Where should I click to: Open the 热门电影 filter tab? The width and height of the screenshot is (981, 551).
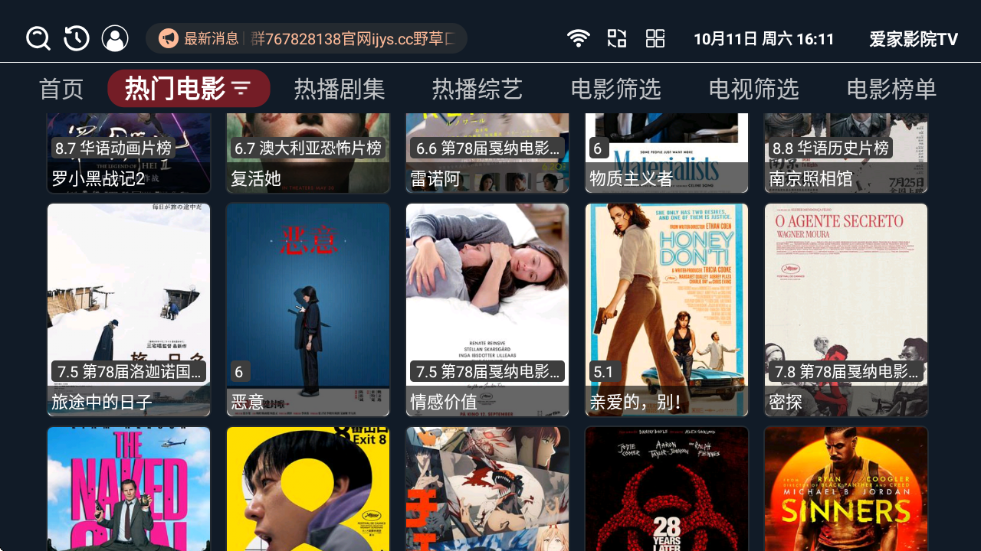point(188,89)
